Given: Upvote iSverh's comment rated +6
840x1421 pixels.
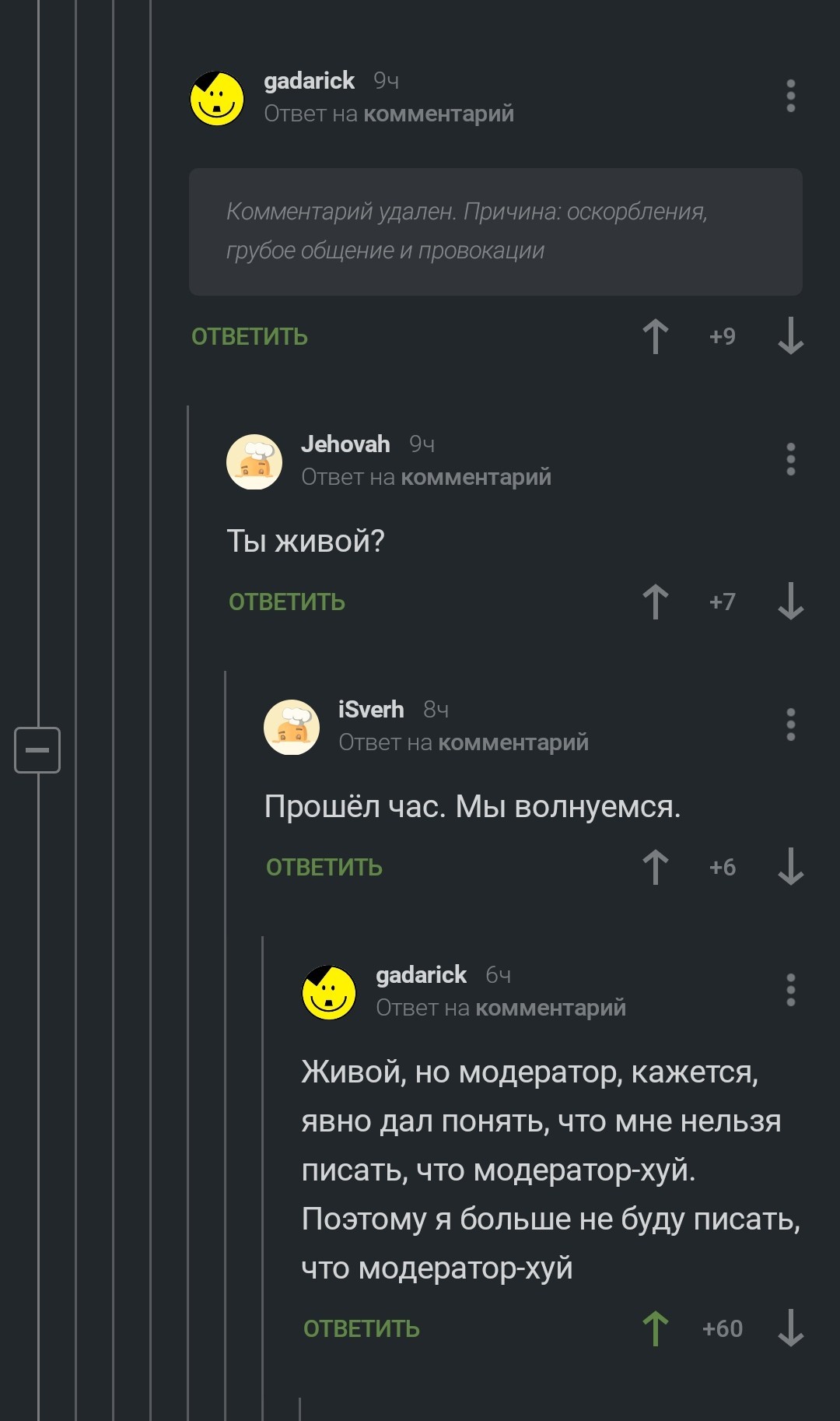Looking at the screenshot, I should (656, 868).
